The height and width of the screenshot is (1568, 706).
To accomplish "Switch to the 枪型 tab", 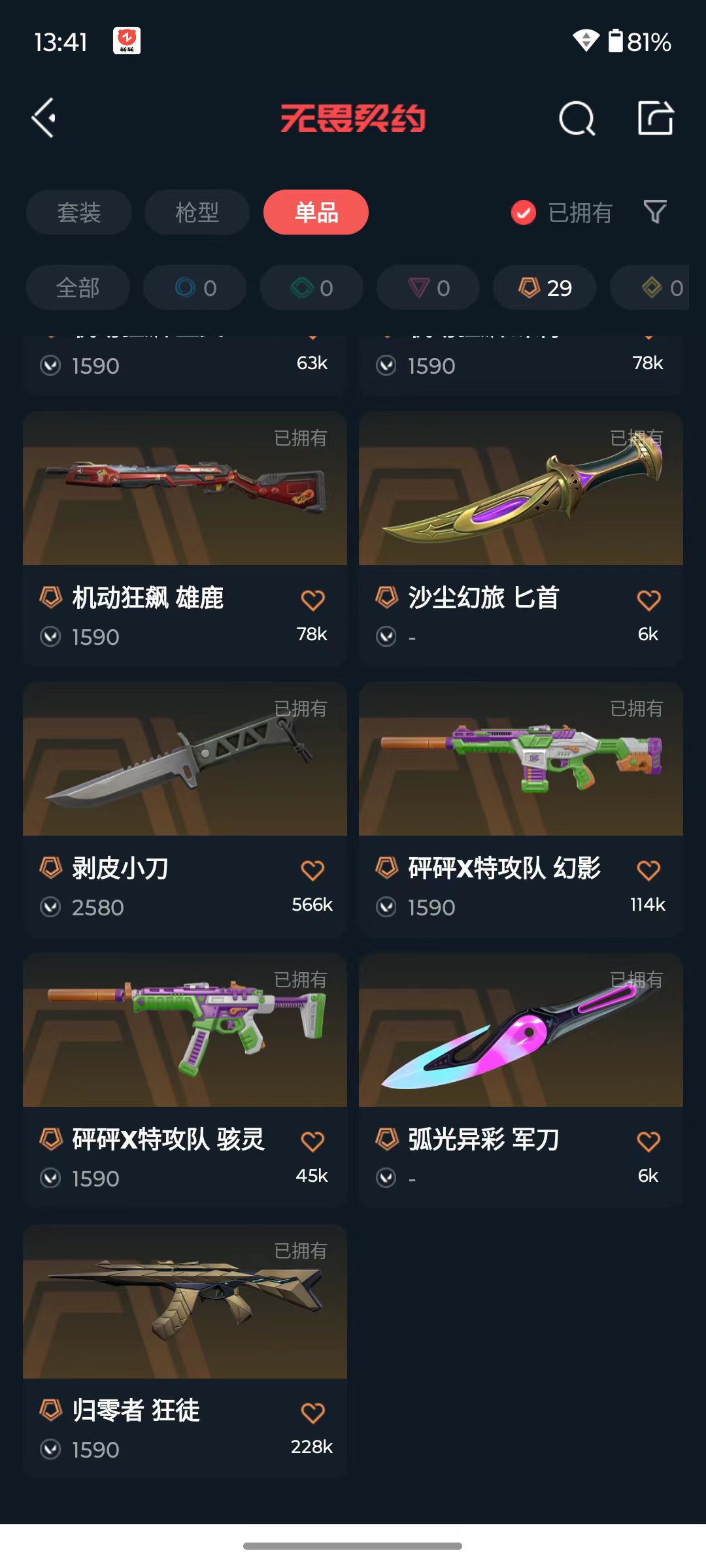I will coord(197,212).
